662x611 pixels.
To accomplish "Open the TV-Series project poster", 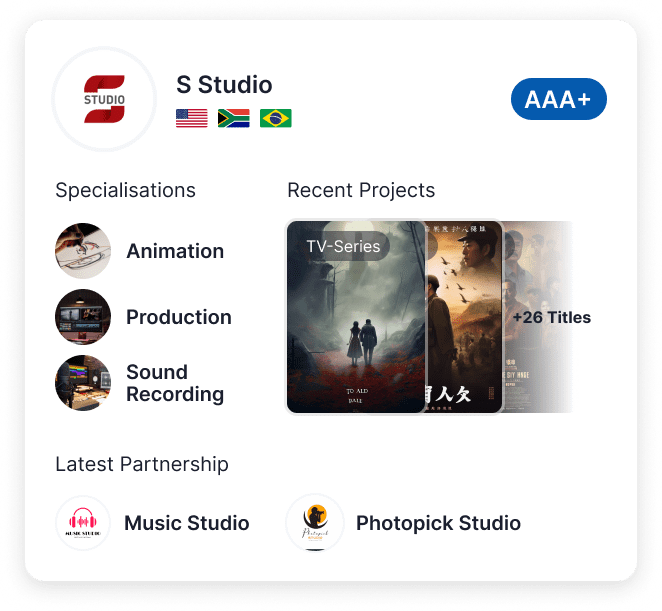I will tap(355, 317).
